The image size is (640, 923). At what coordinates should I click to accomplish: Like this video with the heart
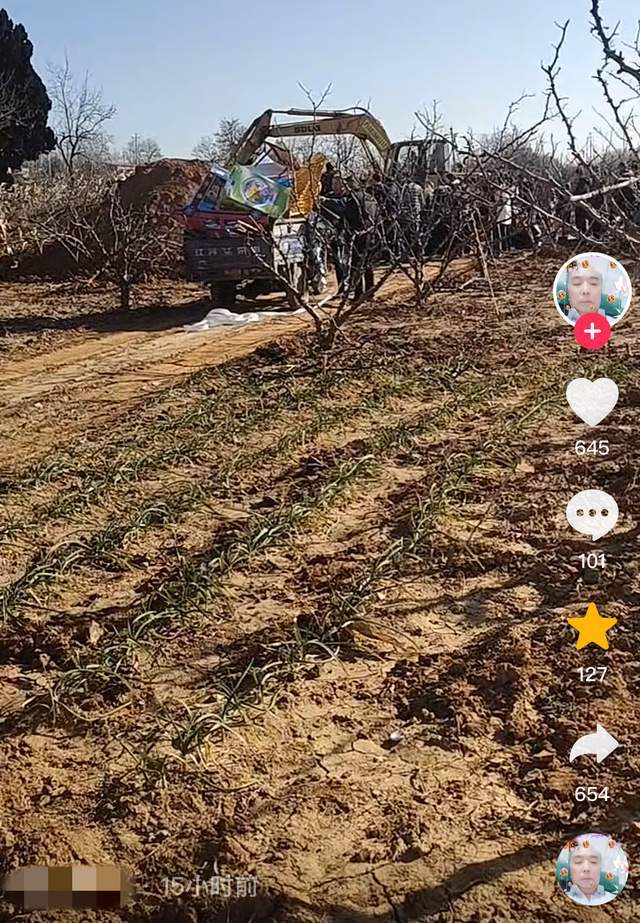(592, 401)
